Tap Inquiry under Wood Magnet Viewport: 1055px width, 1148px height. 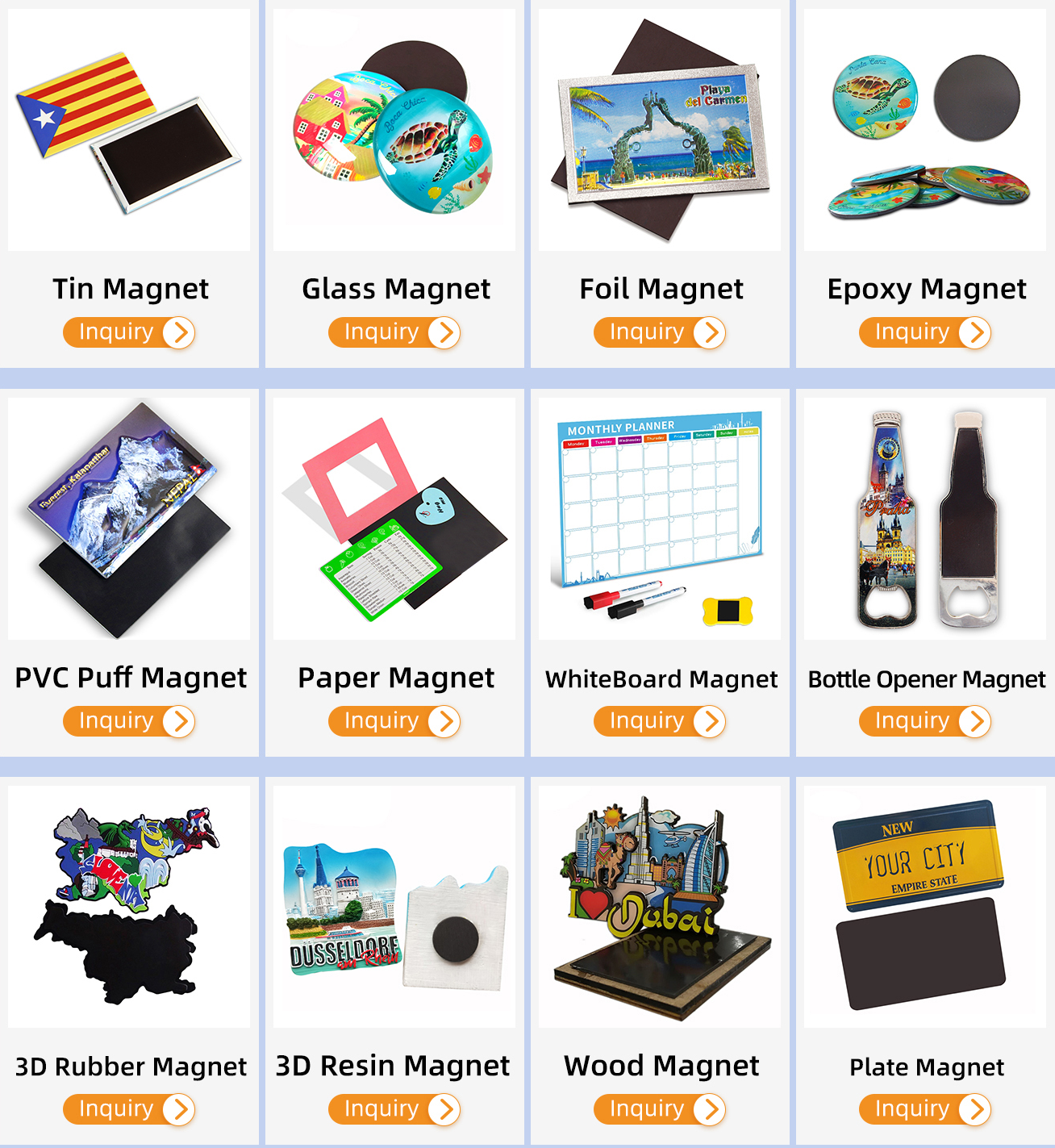point(660,1109)
